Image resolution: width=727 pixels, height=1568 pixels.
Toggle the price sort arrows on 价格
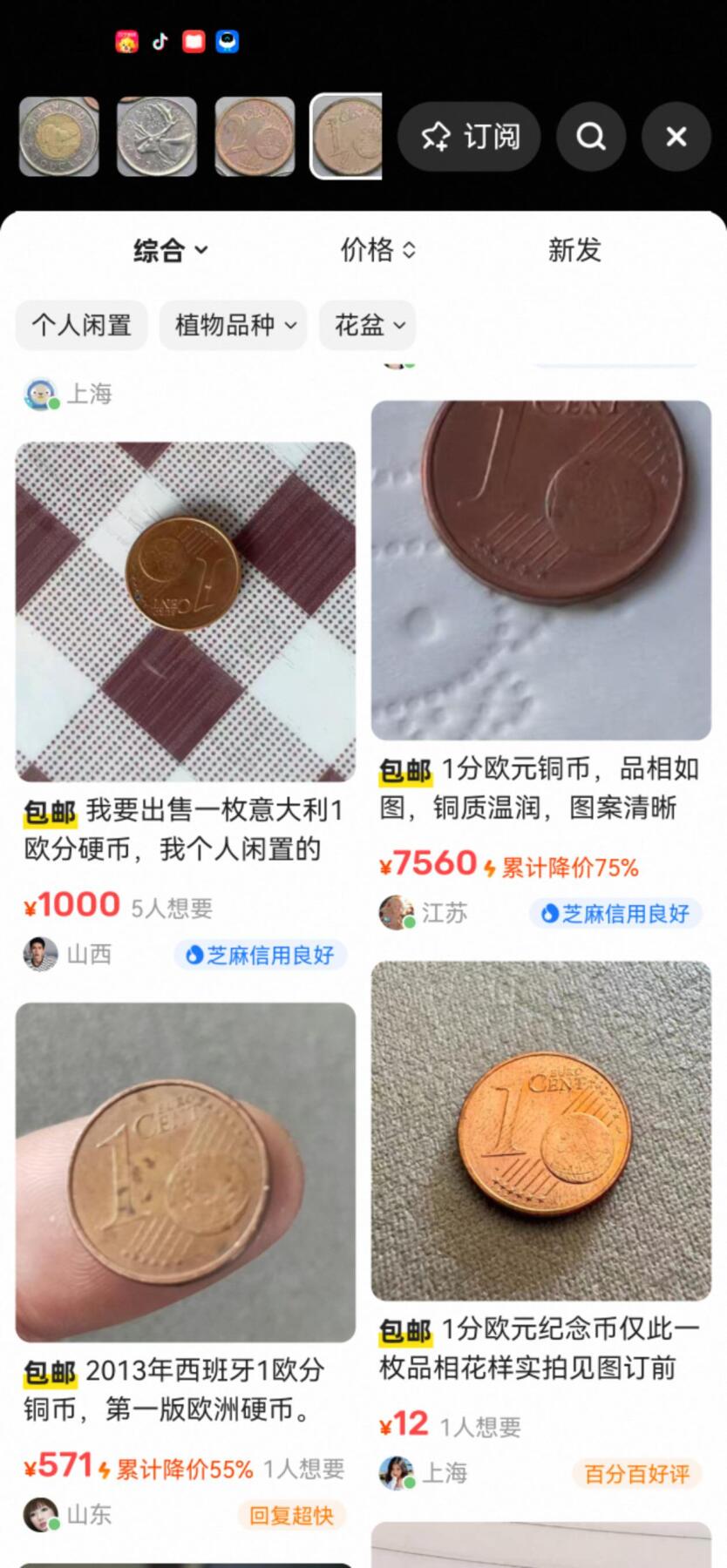(x=410, y=250)
